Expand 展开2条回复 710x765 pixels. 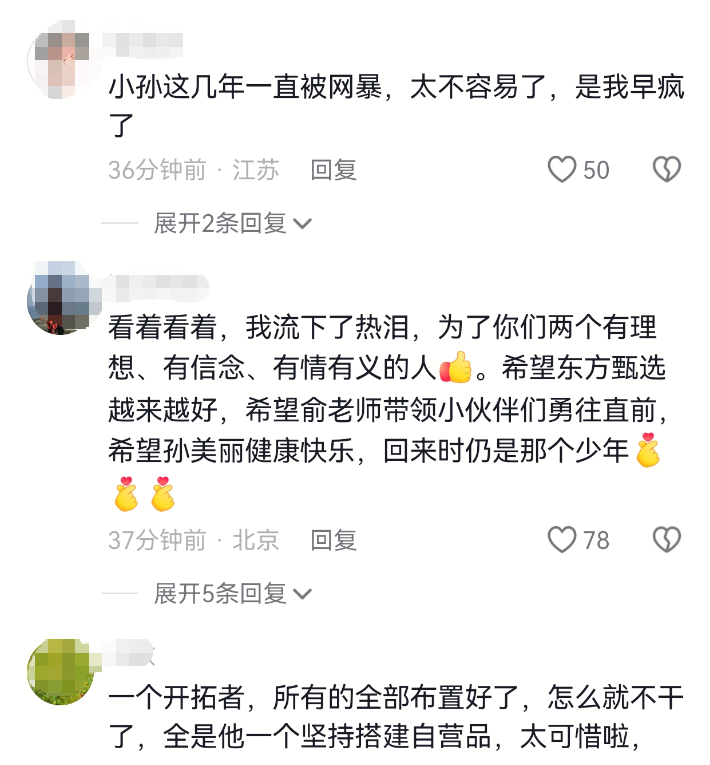[232, 223]
